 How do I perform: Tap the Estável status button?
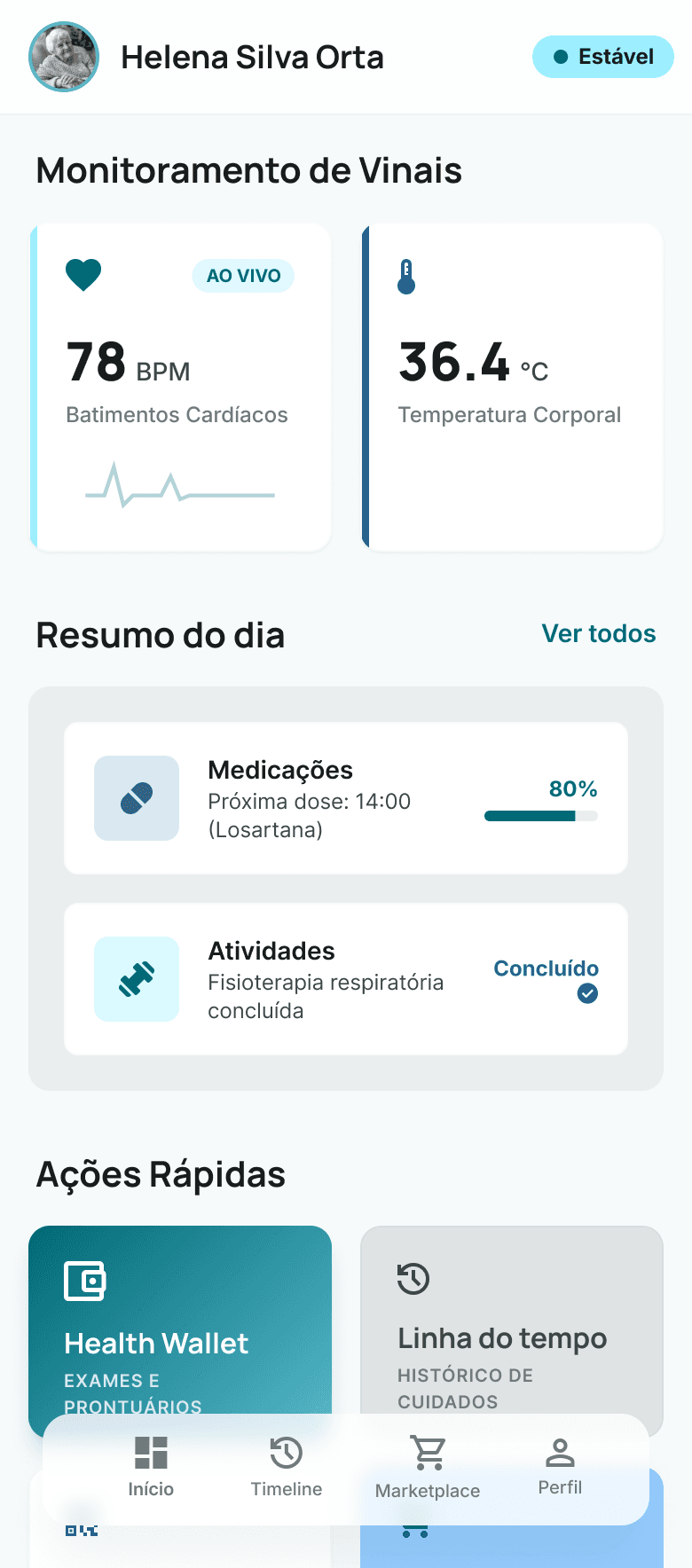click(602, 56)
